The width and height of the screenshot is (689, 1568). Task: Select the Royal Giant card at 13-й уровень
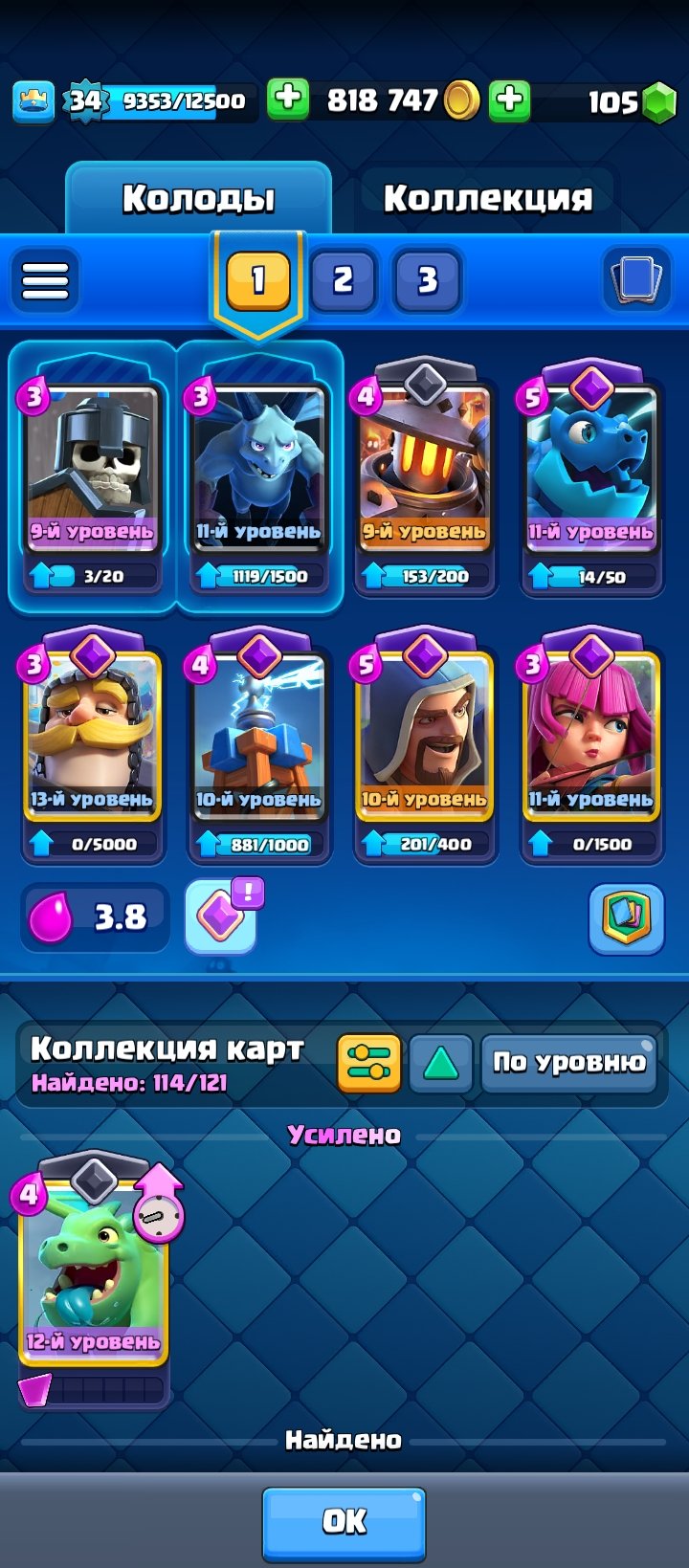[x=92, y=746]
